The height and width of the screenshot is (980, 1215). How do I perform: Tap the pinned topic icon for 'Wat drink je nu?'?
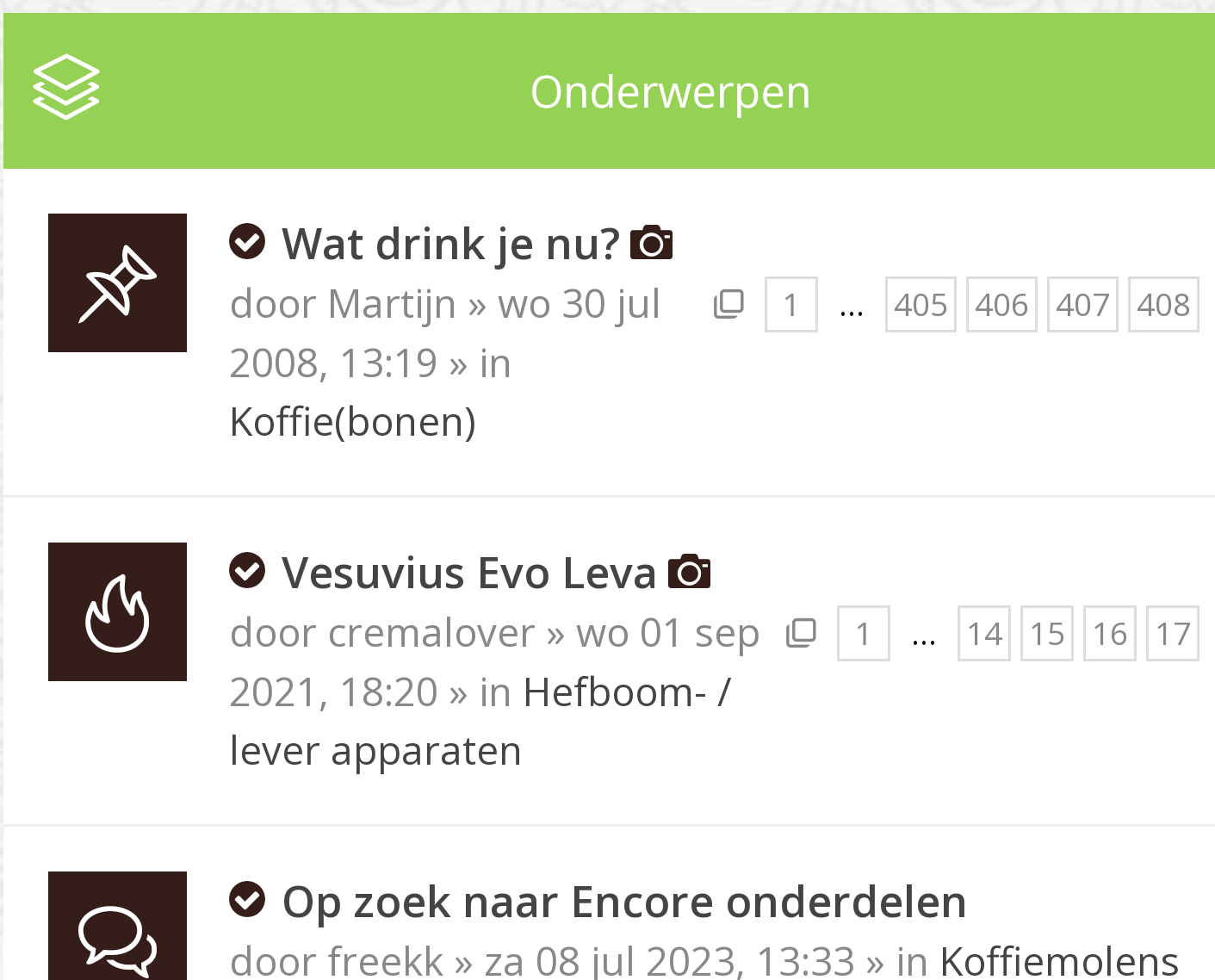(x=117, y=282)
